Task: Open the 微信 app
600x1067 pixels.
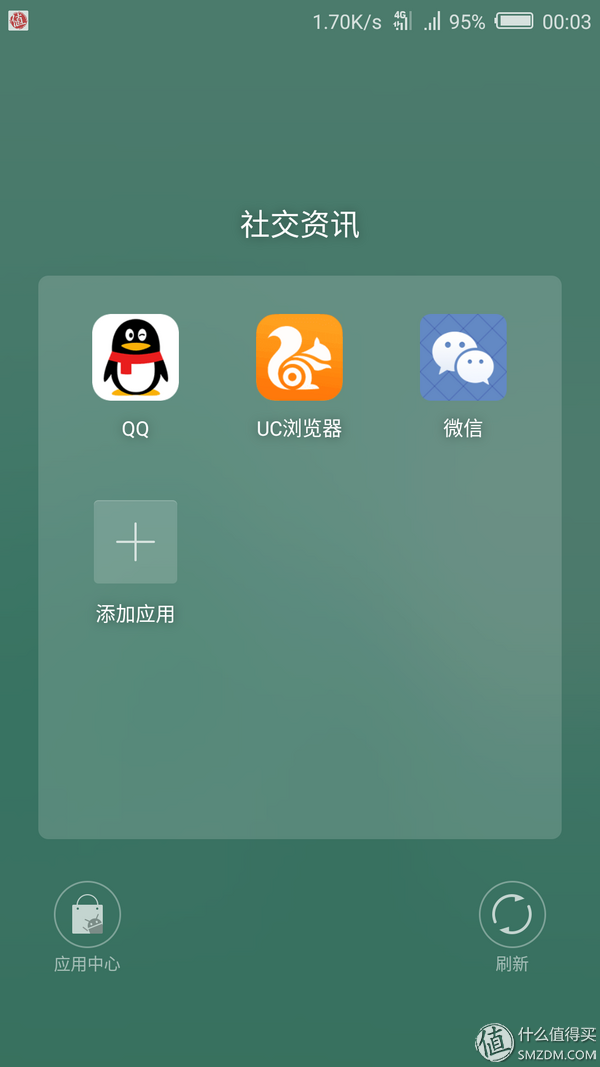Action: pyautogui.click(x=463, y=357)
